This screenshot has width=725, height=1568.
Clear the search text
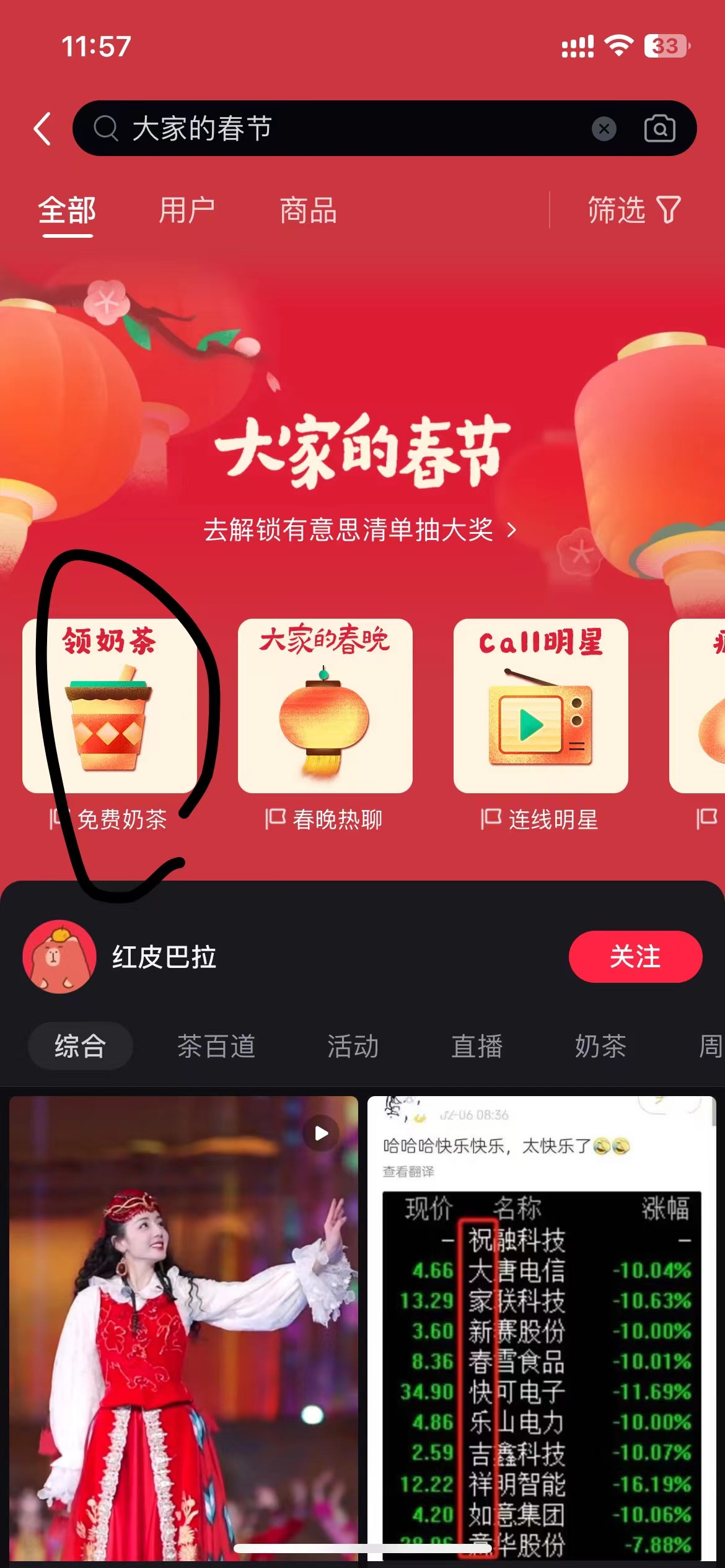click(x=604, y=129)
